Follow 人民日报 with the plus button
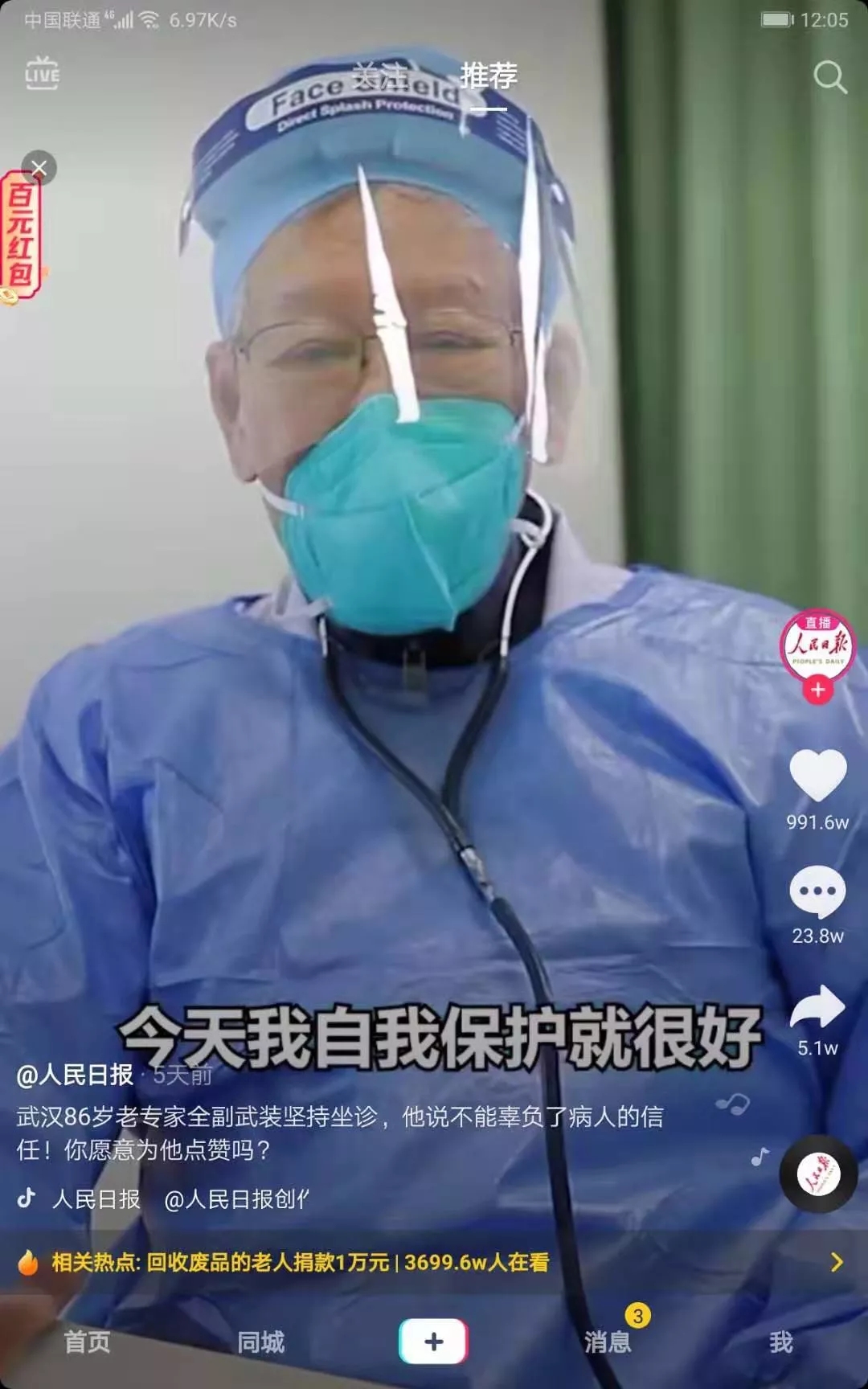 tap(817, 690)
